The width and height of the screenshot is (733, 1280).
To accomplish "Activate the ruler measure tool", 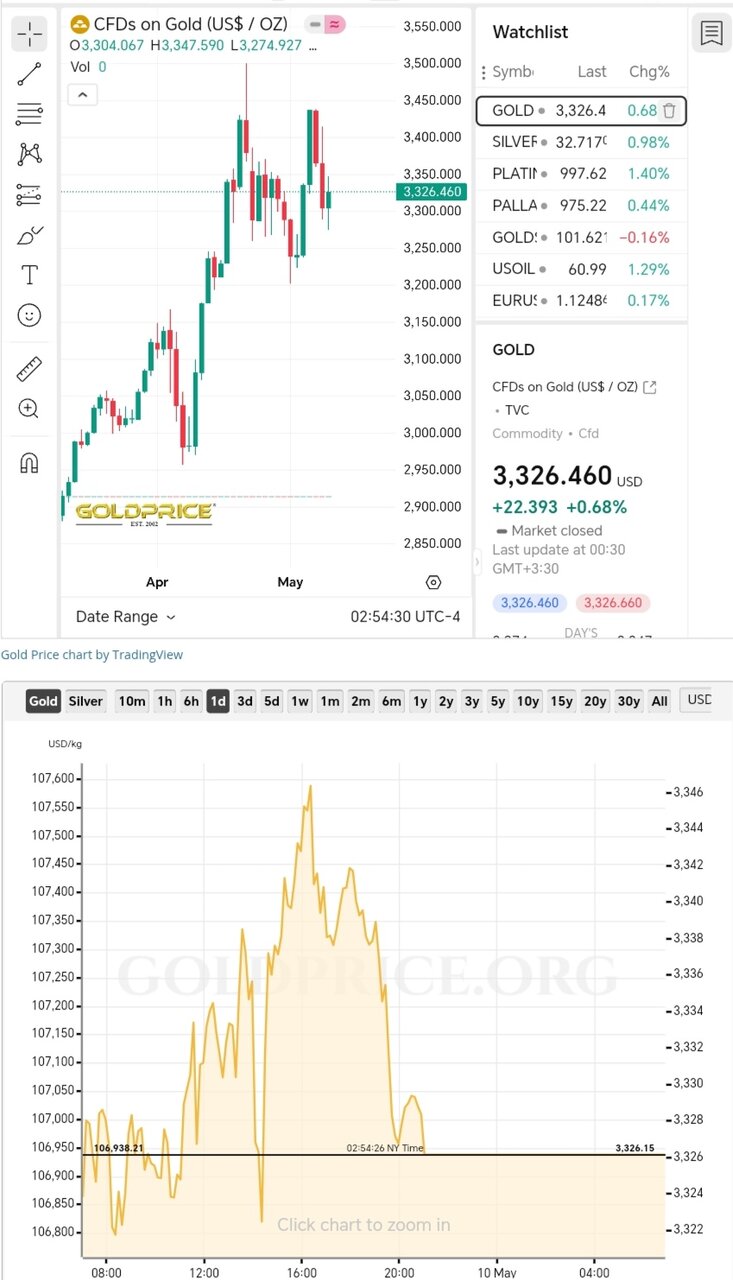I will point(30,369).
